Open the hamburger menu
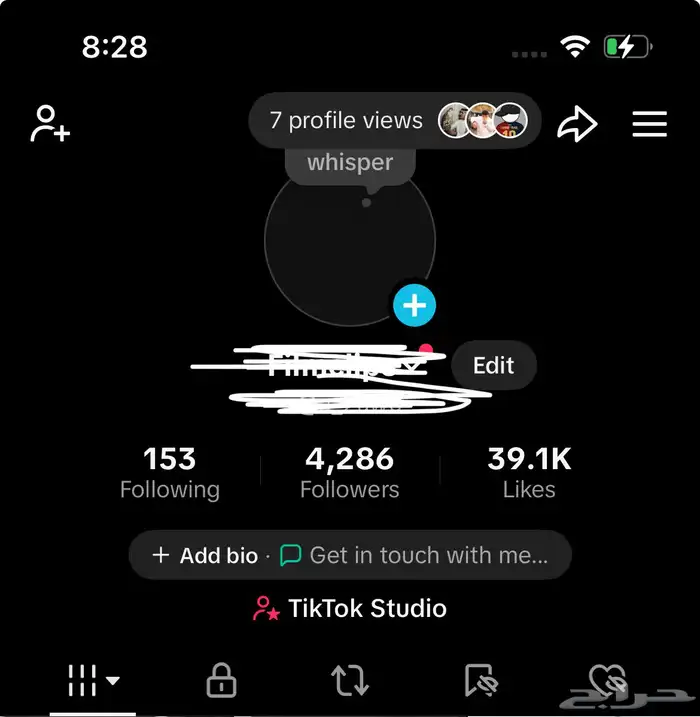This screenshot has width=700, height=717. coord(649,124)
